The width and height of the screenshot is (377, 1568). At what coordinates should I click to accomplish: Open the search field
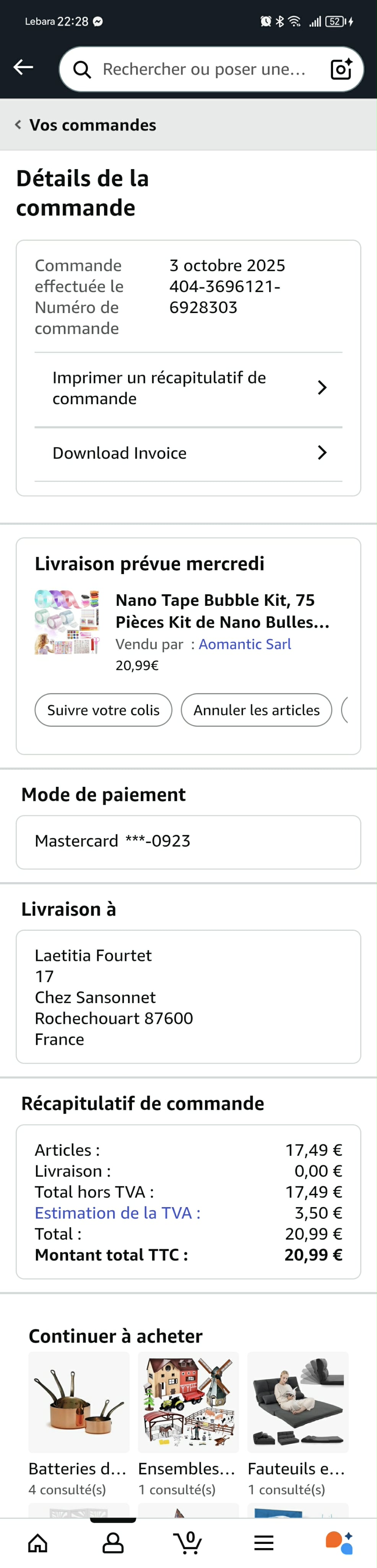(x=201, y=69)
